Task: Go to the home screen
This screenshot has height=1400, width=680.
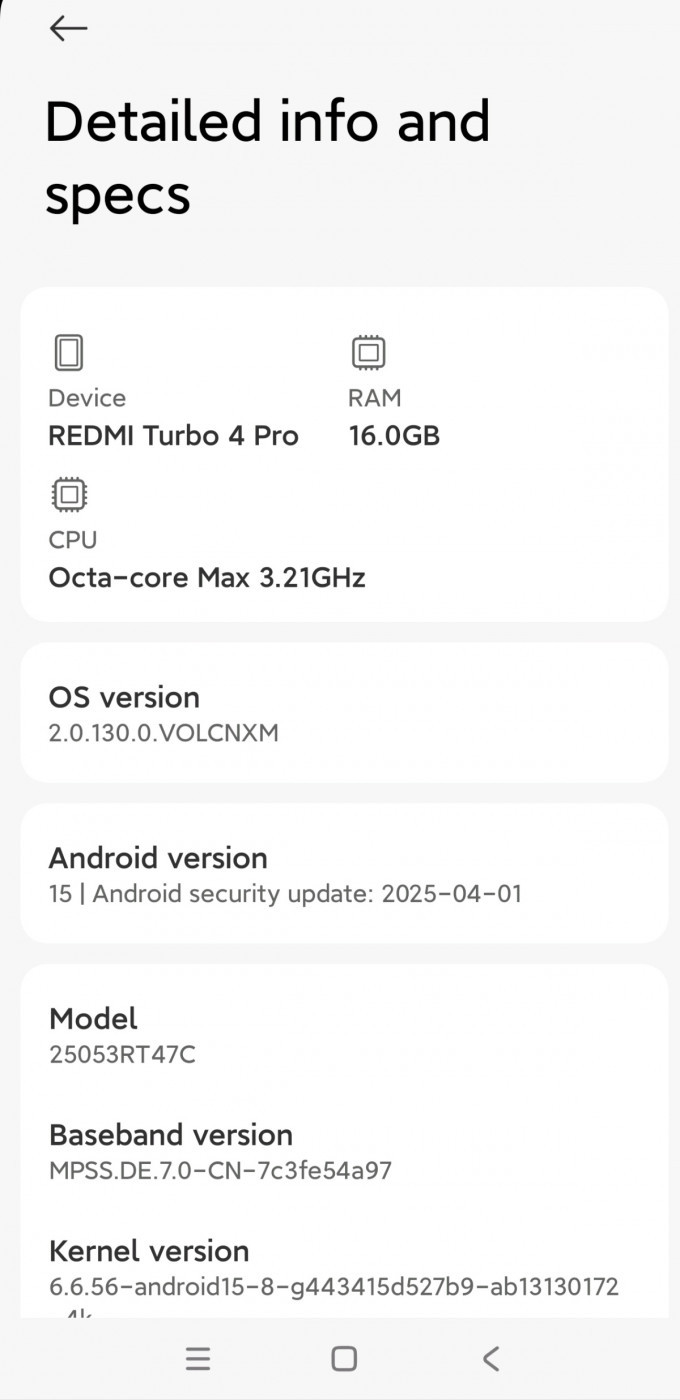Action: pyautogui.click(x=344, y=1358)
